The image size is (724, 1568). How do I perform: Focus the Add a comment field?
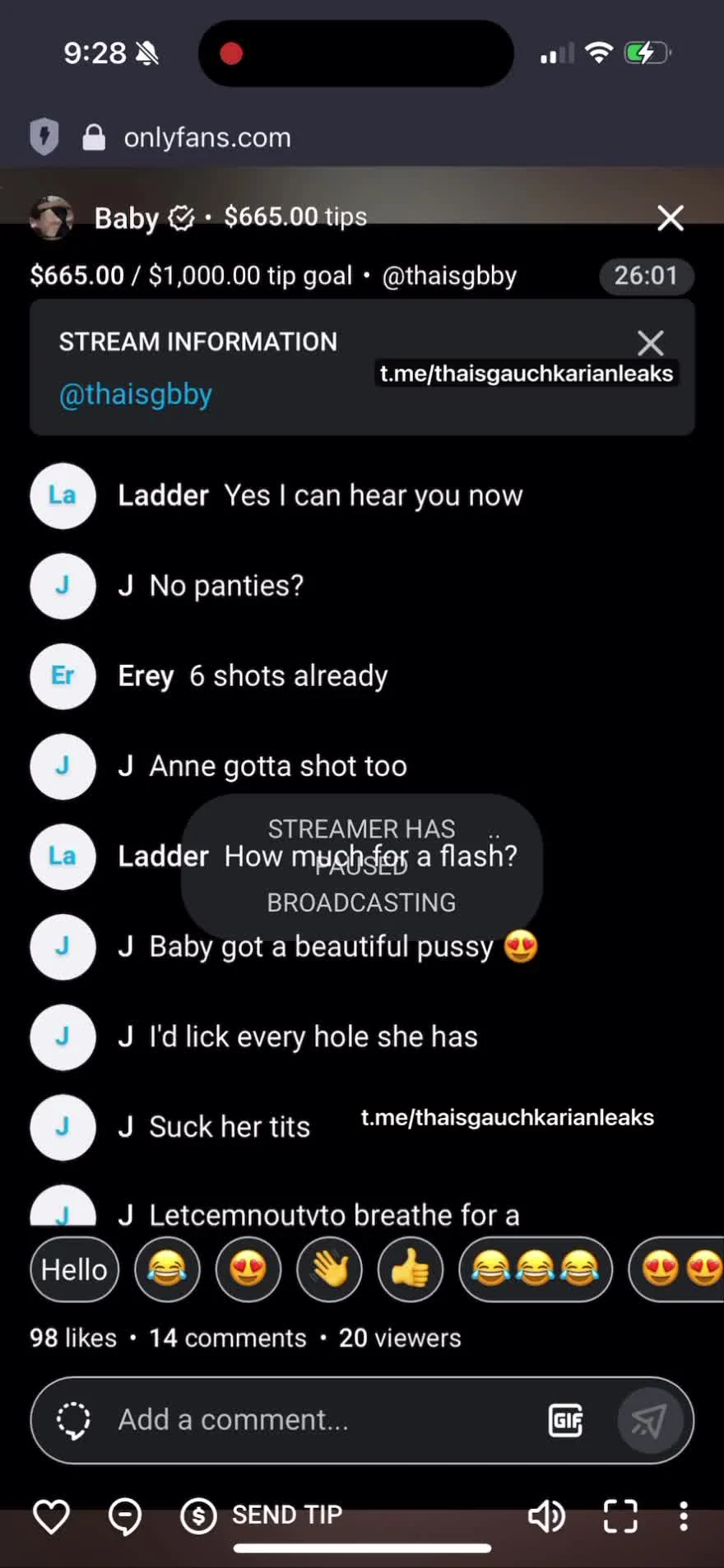[x=313, y=1420]
